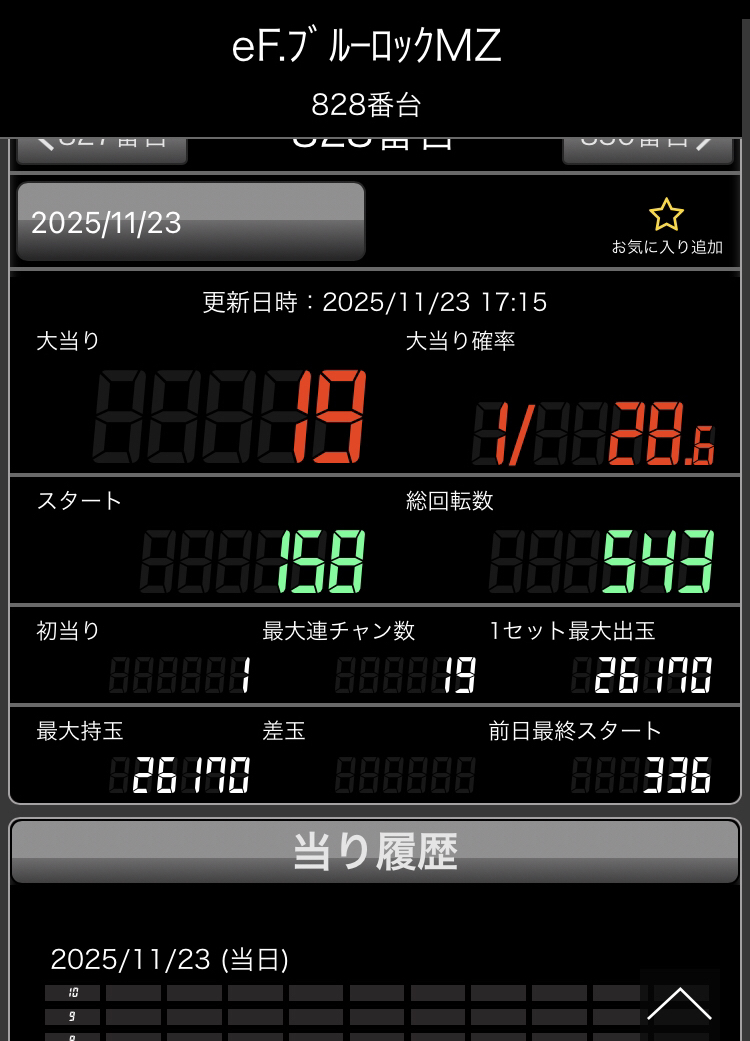Go to the previous machine number
The width and height of the screenshot is (750, 1041).
point(102,148)
